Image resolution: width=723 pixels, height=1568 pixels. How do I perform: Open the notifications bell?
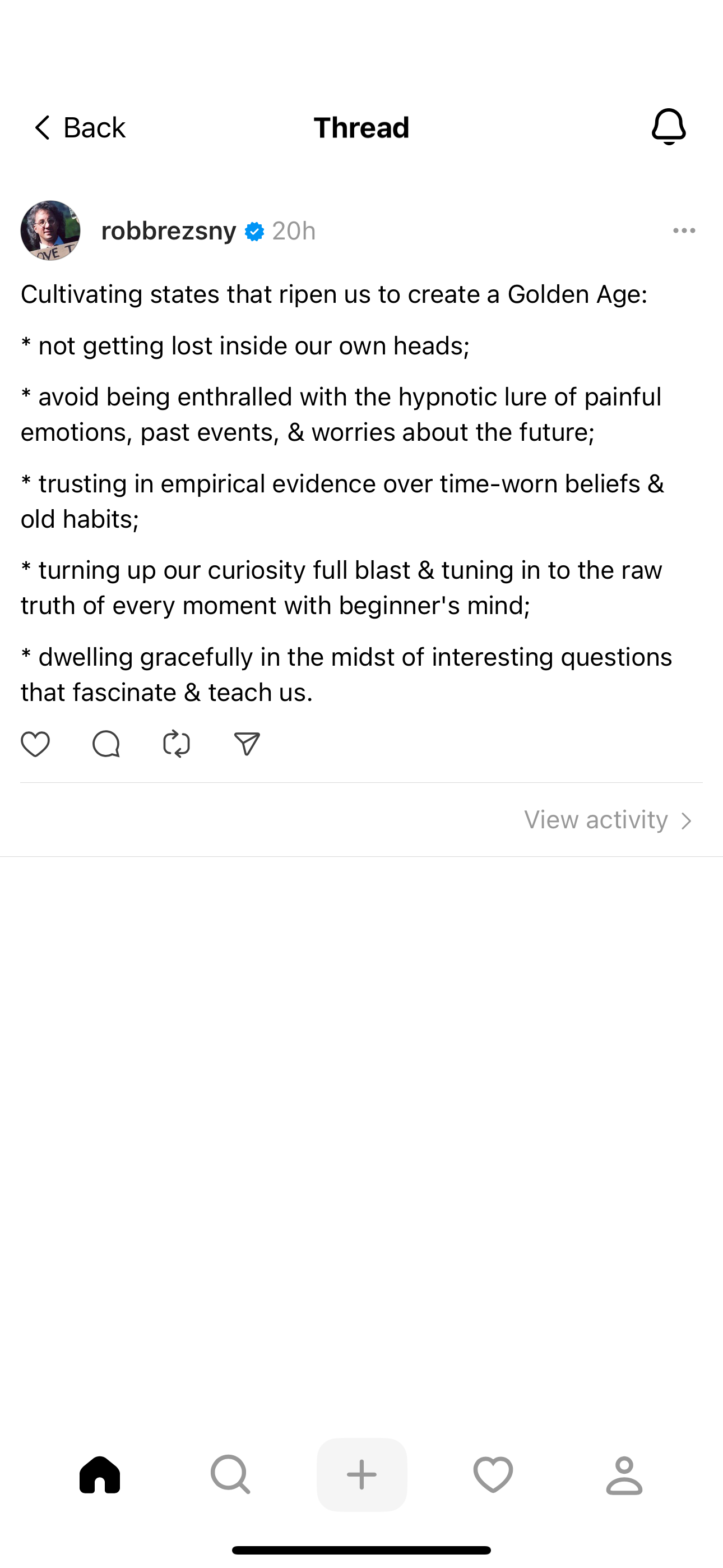tap(668, 127)
